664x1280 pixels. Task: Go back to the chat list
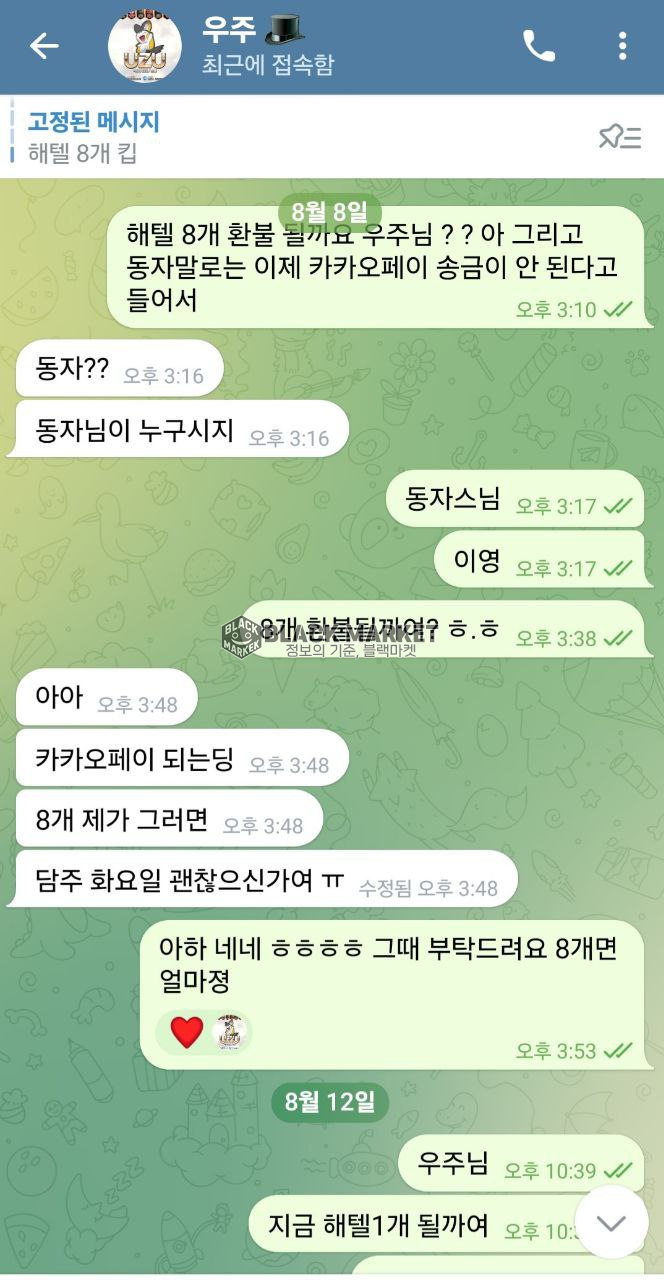(x=44, y=46)
